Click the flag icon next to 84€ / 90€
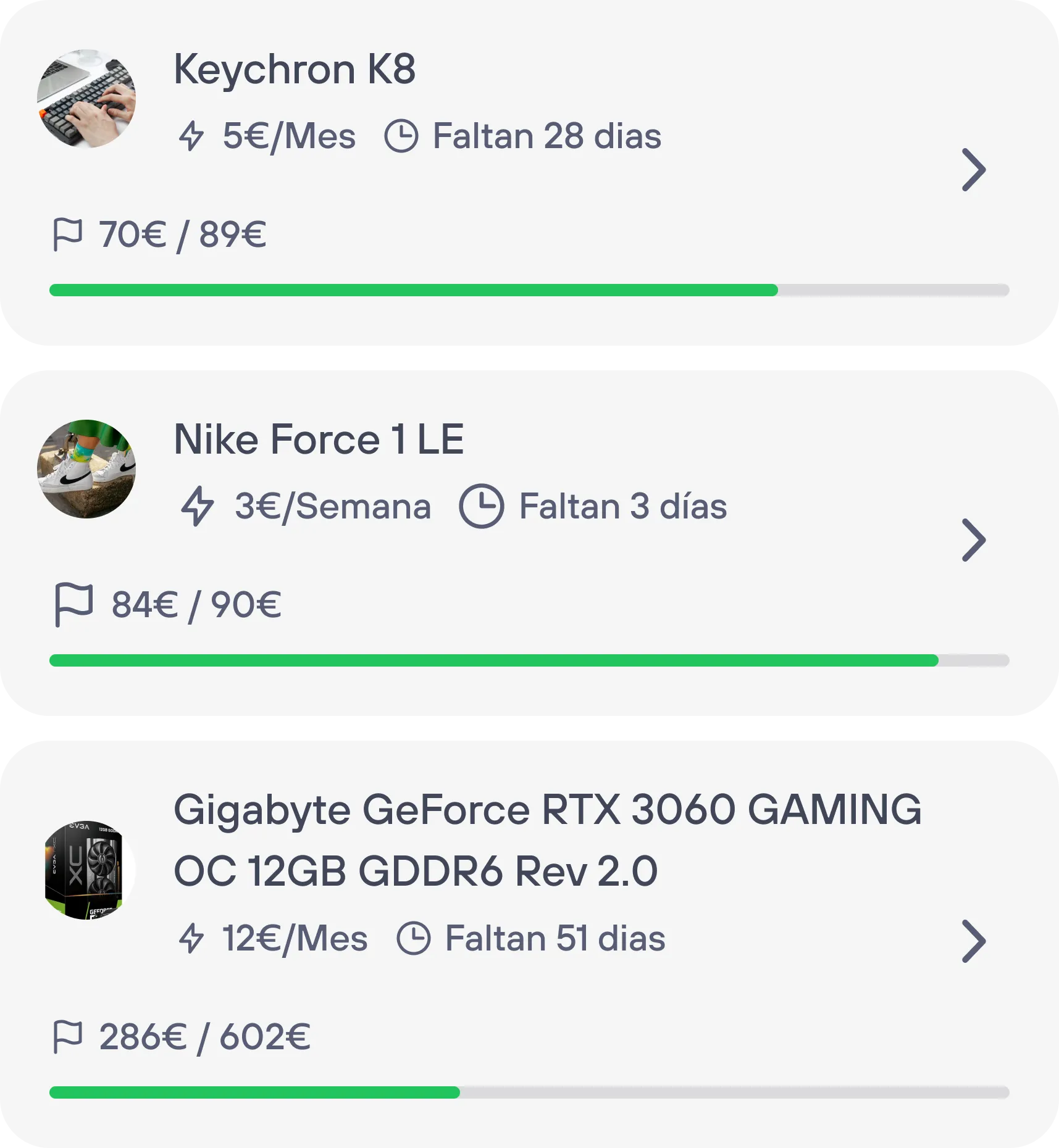Screen dimensions: 1059x1148 click(73, 603)
